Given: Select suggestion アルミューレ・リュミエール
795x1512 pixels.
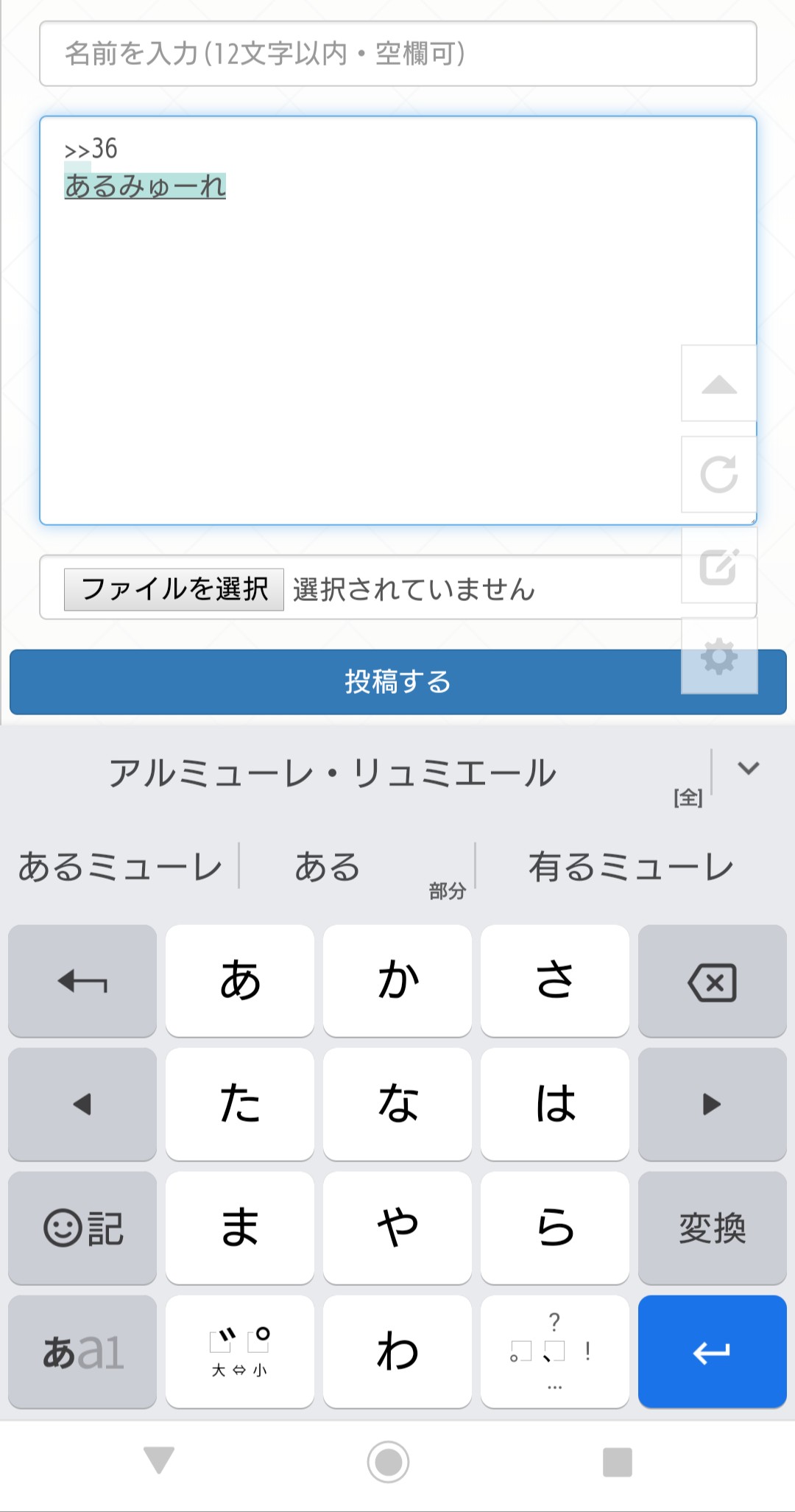Looking at the screenshot, I should (333, 773).
